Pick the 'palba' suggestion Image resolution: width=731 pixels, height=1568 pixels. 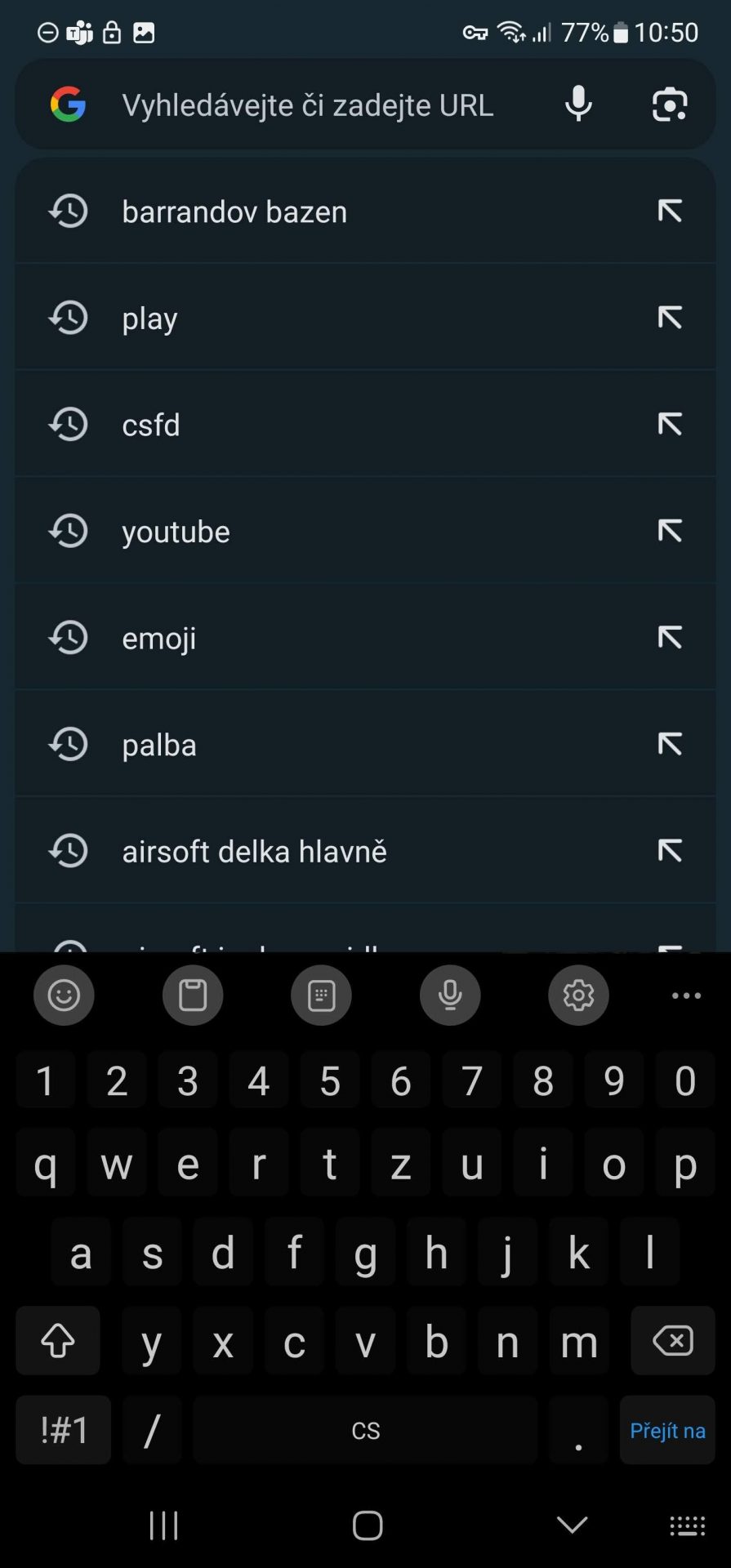click(x=365, y=745)
